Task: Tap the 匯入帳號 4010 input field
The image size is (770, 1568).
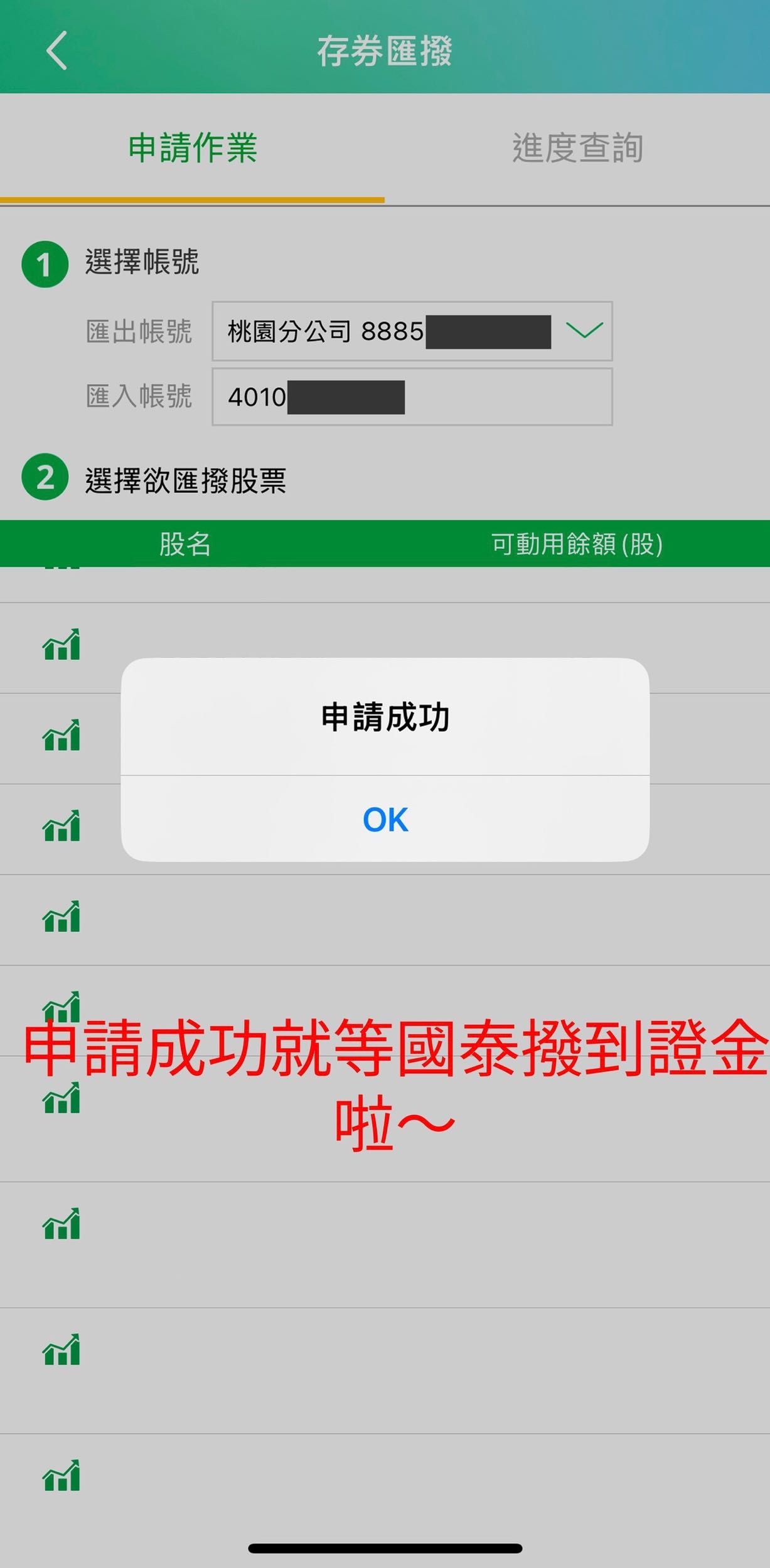Action: point(411,396)
